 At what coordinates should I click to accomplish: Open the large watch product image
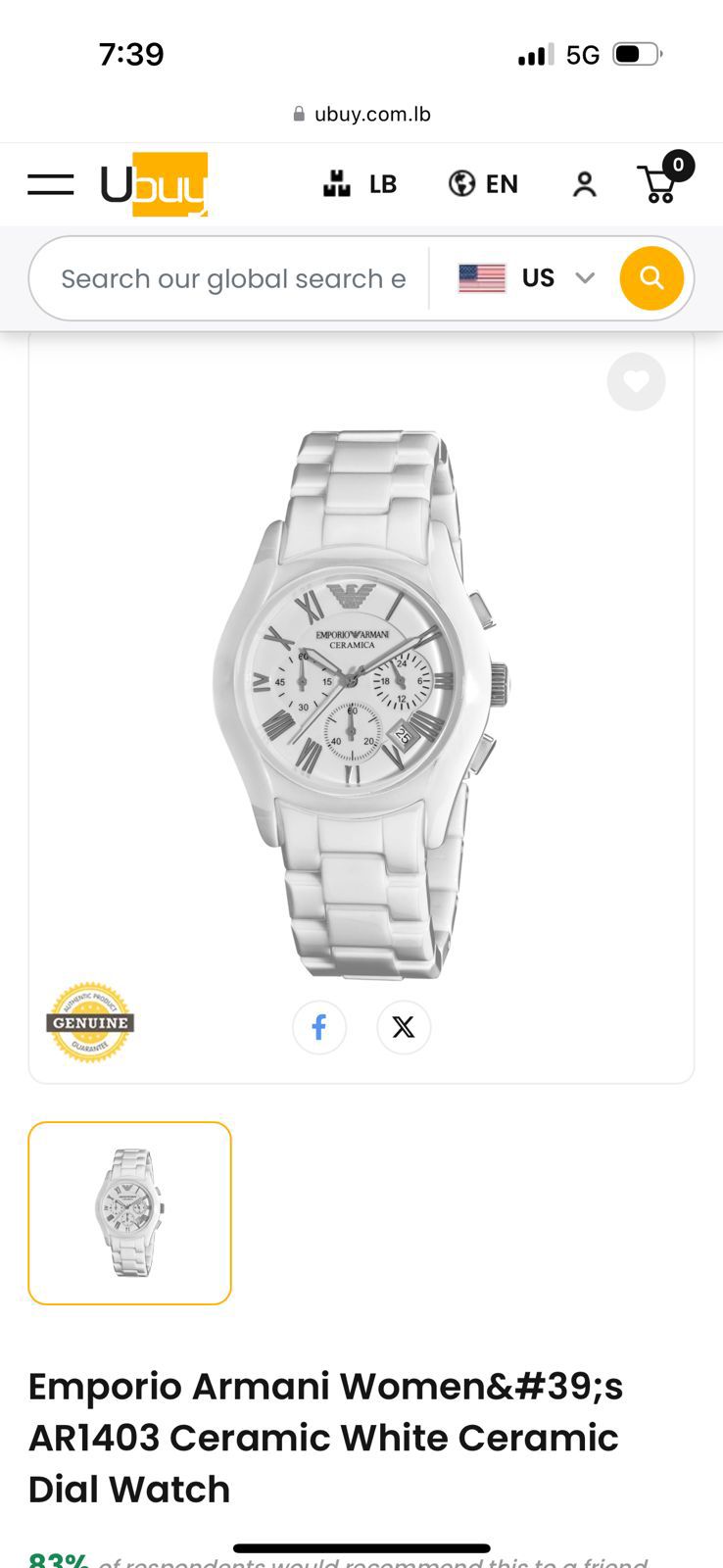pyautogui.click(x=361, y=704)
